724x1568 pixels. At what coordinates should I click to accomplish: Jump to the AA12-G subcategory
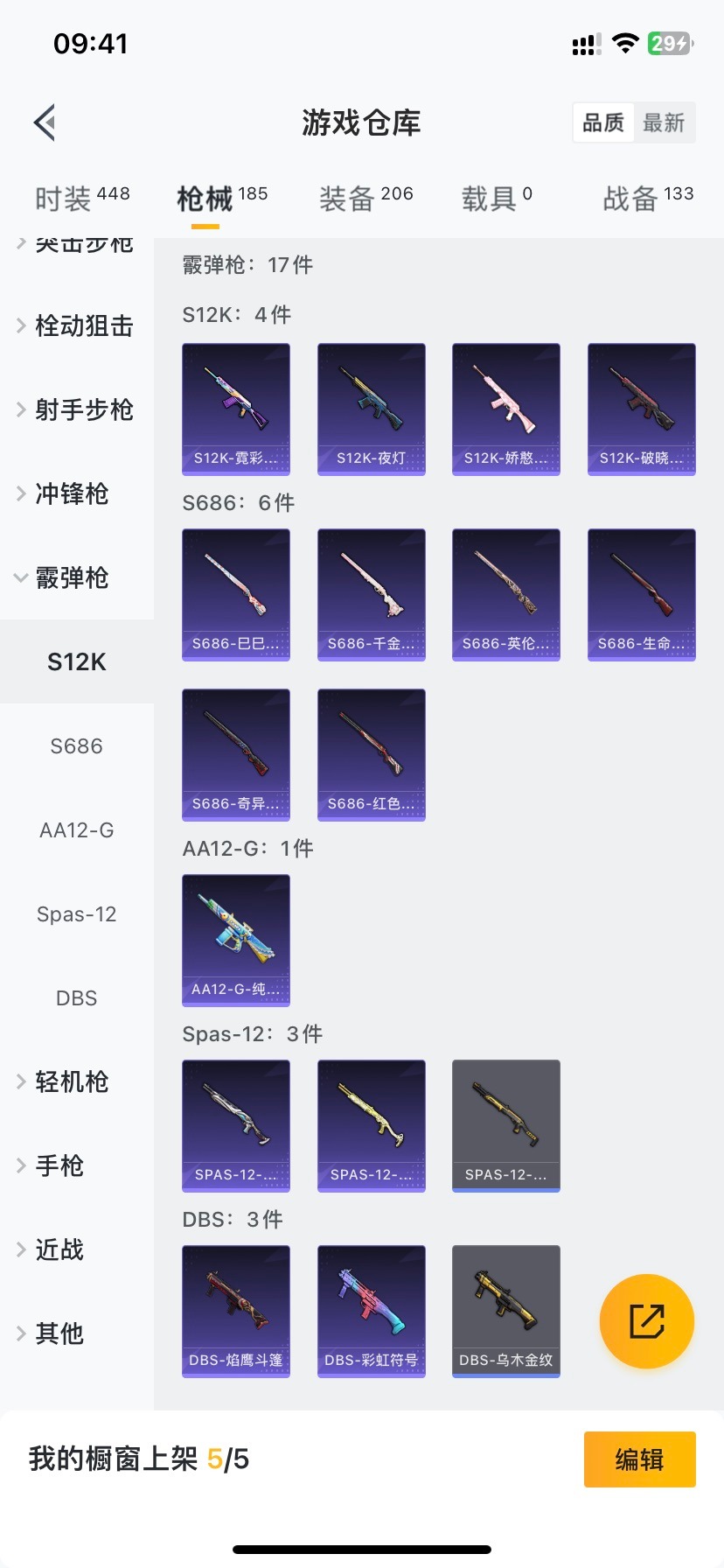point(77,830)
